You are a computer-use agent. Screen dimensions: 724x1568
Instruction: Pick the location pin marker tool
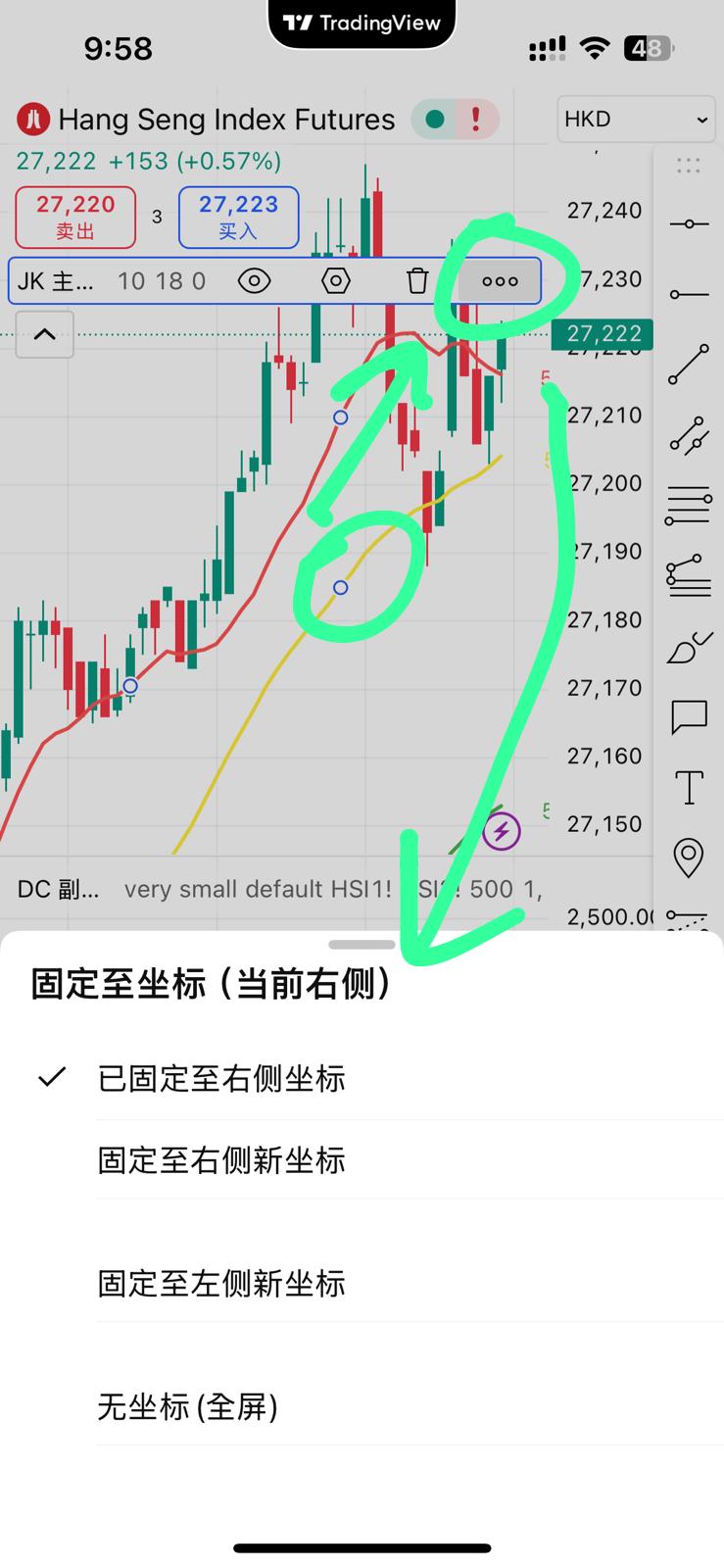pyautogui.click(x=689, y=857)
